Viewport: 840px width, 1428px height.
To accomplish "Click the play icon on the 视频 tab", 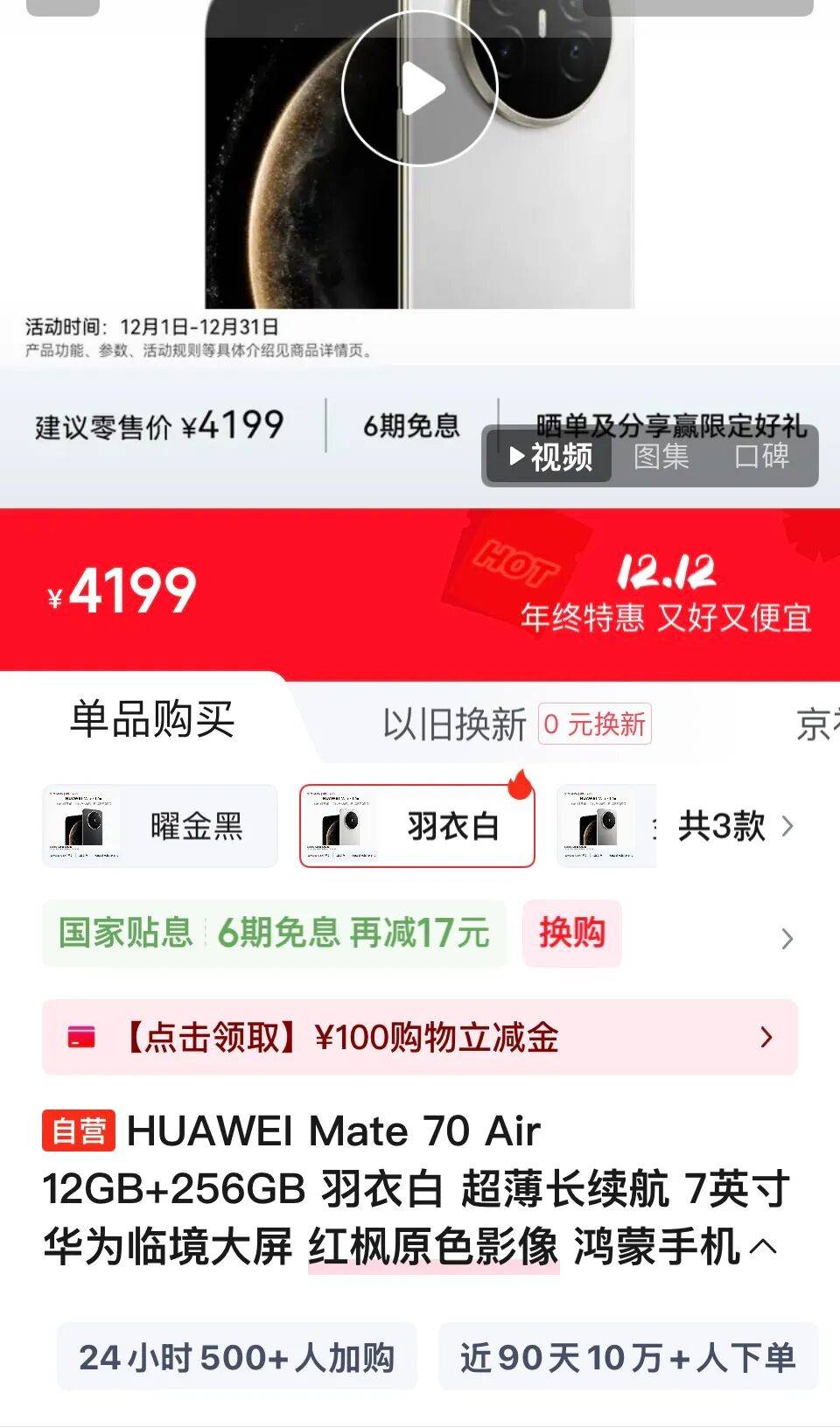I will [x=518, y=457].
